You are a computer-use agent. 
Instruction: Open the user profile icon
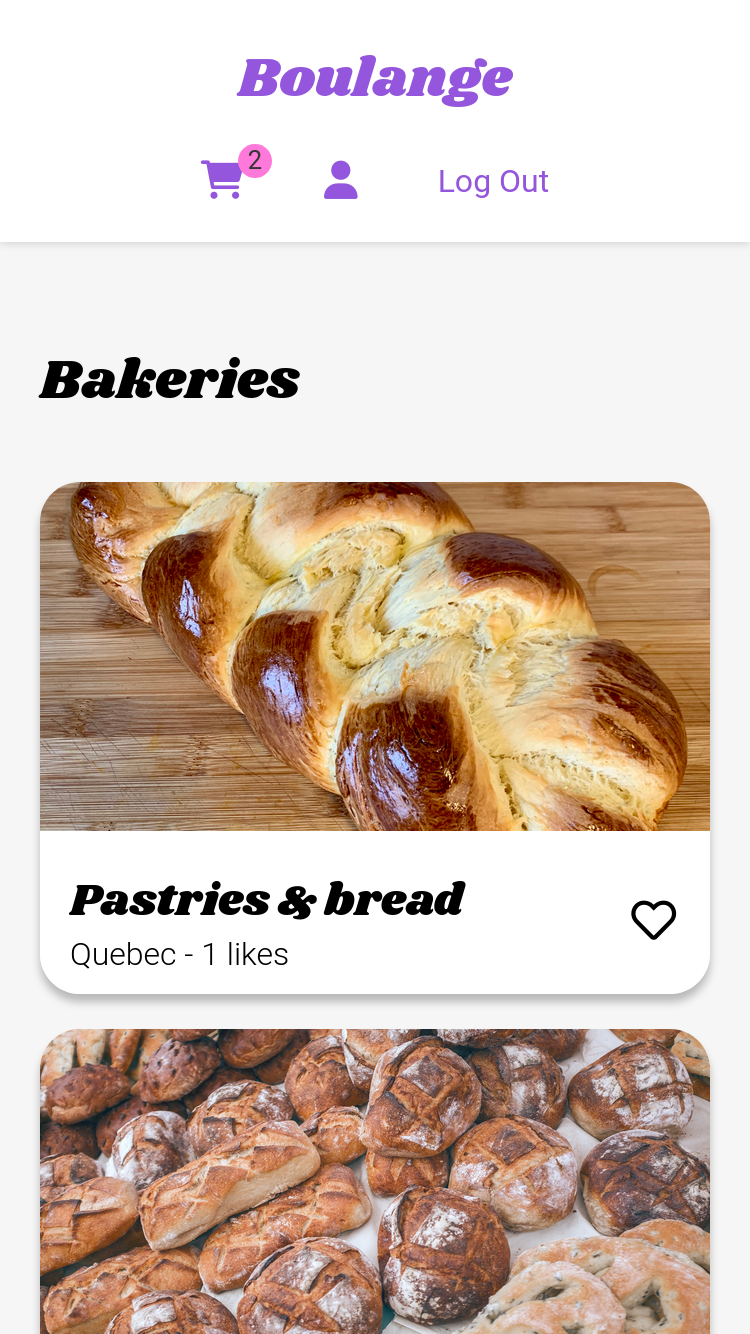click(x=341, y=180)
